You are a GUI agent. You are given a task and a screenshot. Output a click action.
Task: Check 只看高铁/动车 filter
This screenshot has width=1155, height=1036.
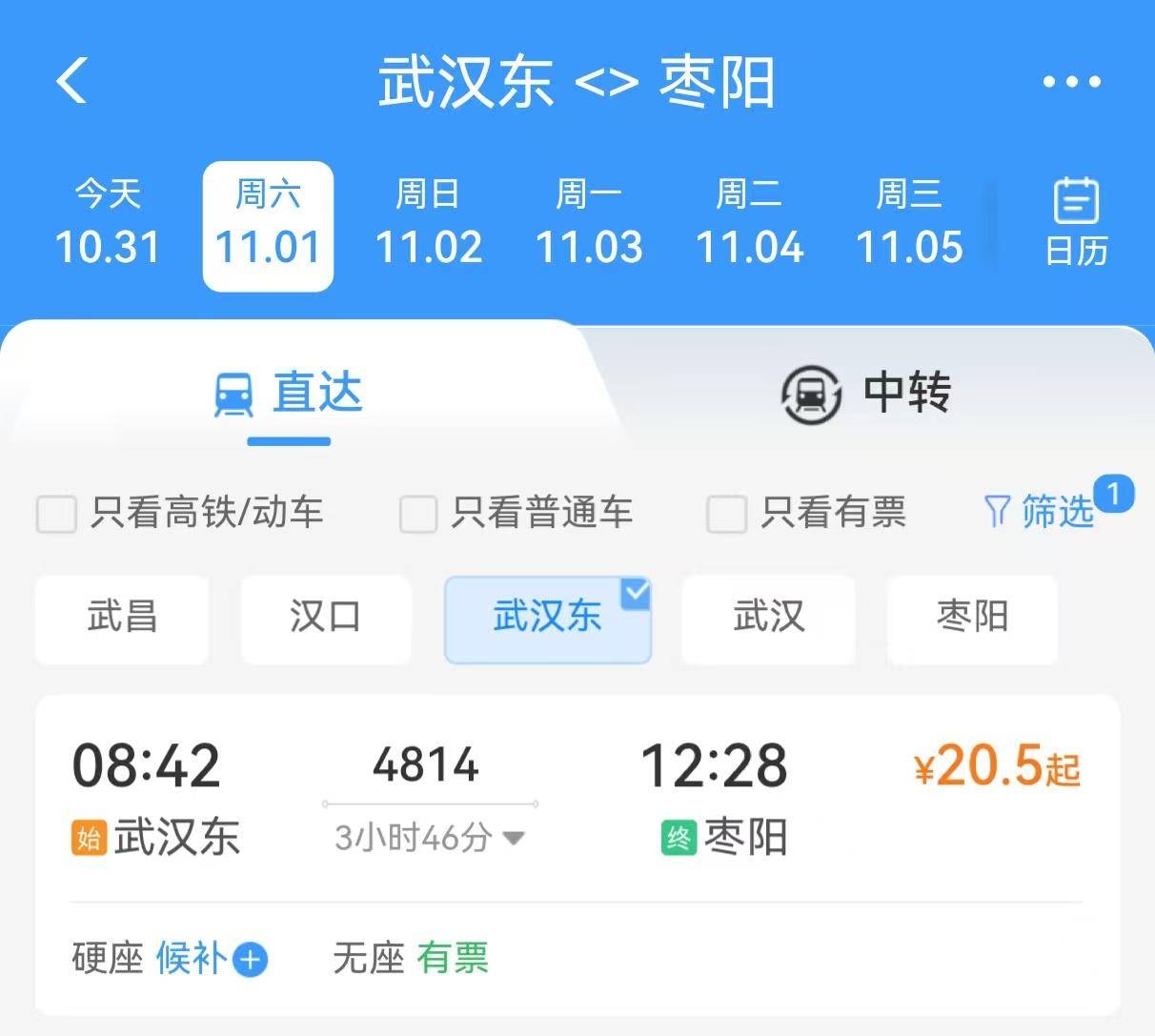coord(56,514)
